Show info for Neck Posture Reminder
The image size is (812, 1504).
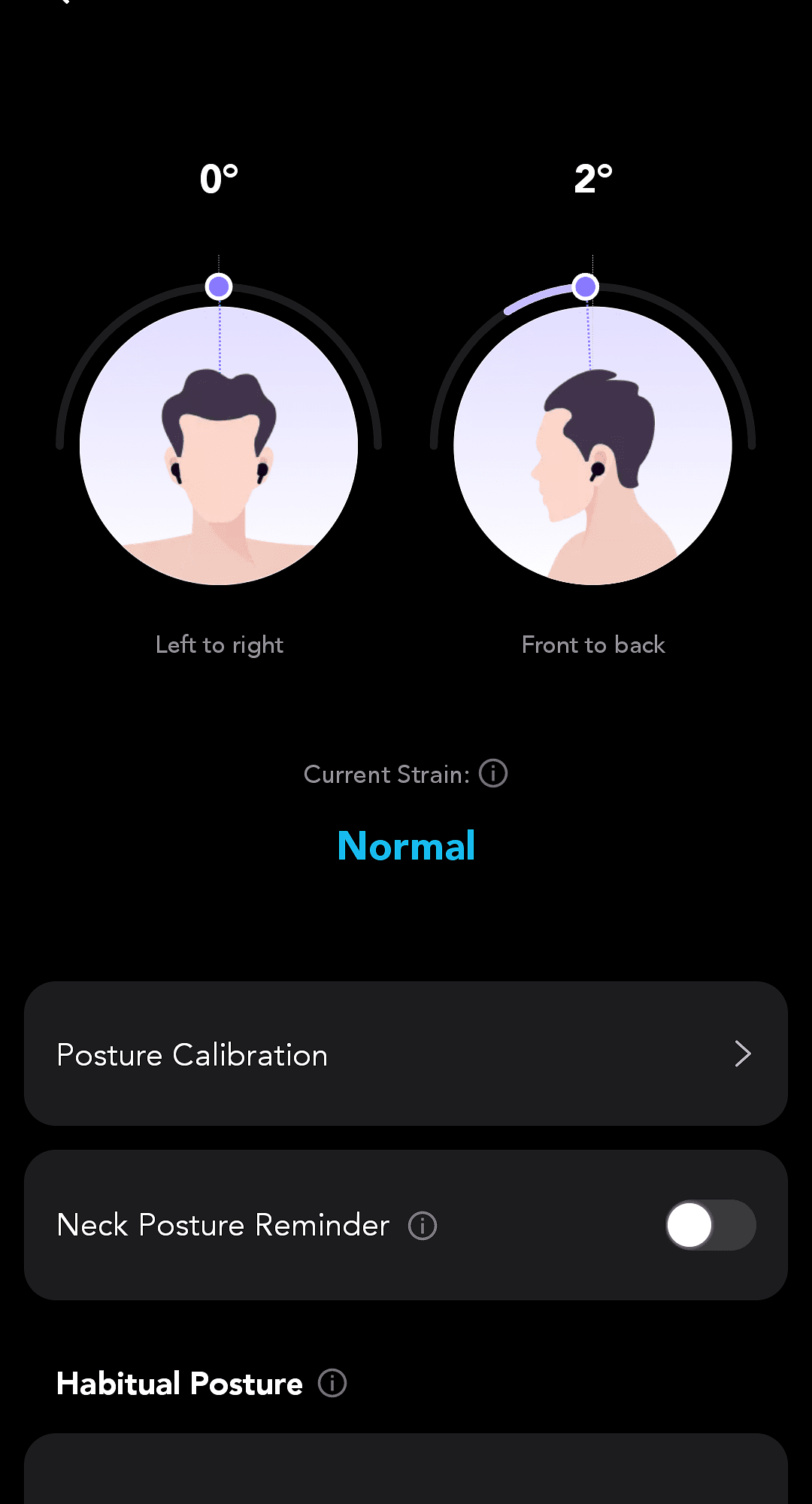click(423, 1226)
